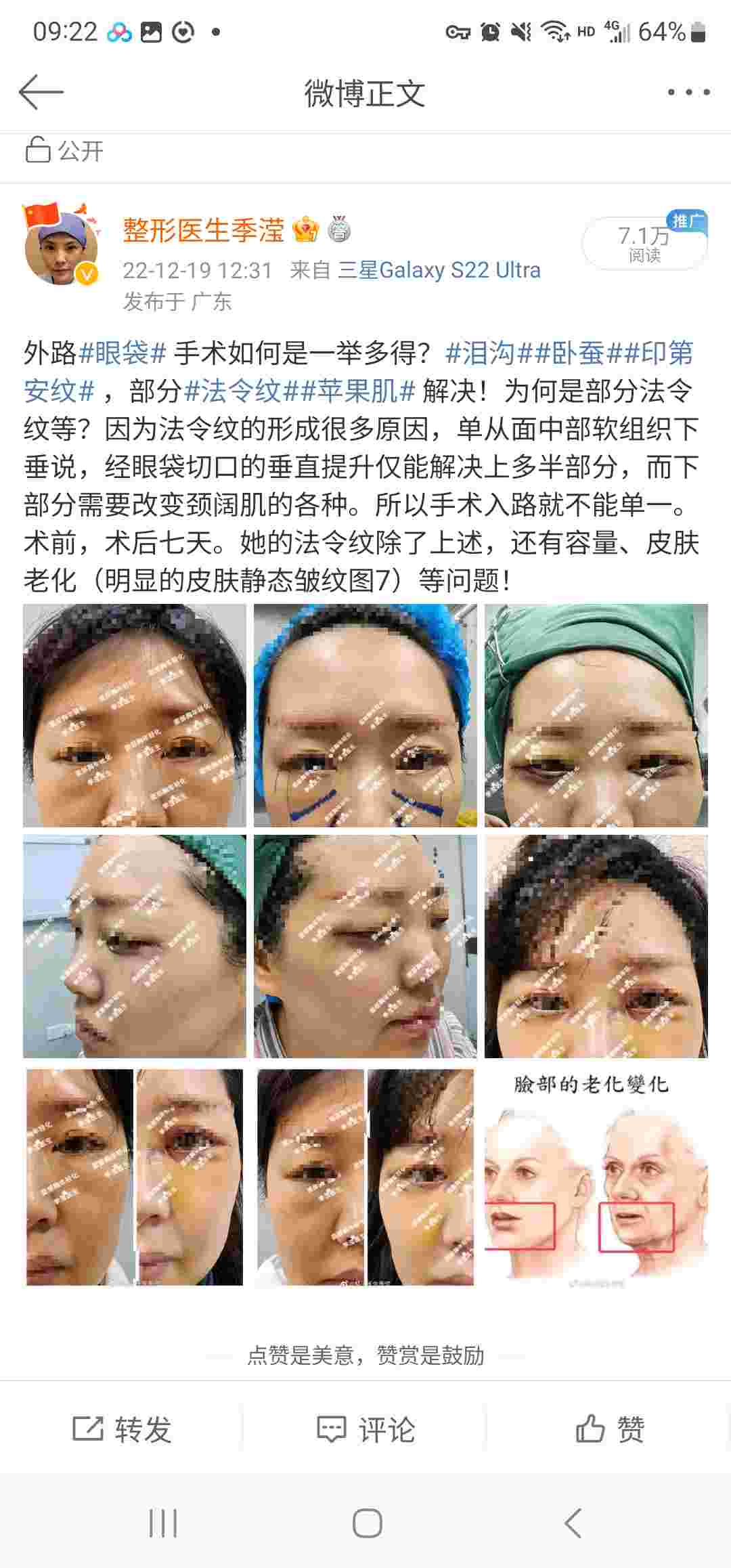Go to the home screen
This screenshot has height=1568, width=731.
click(x=367, y=1523)
